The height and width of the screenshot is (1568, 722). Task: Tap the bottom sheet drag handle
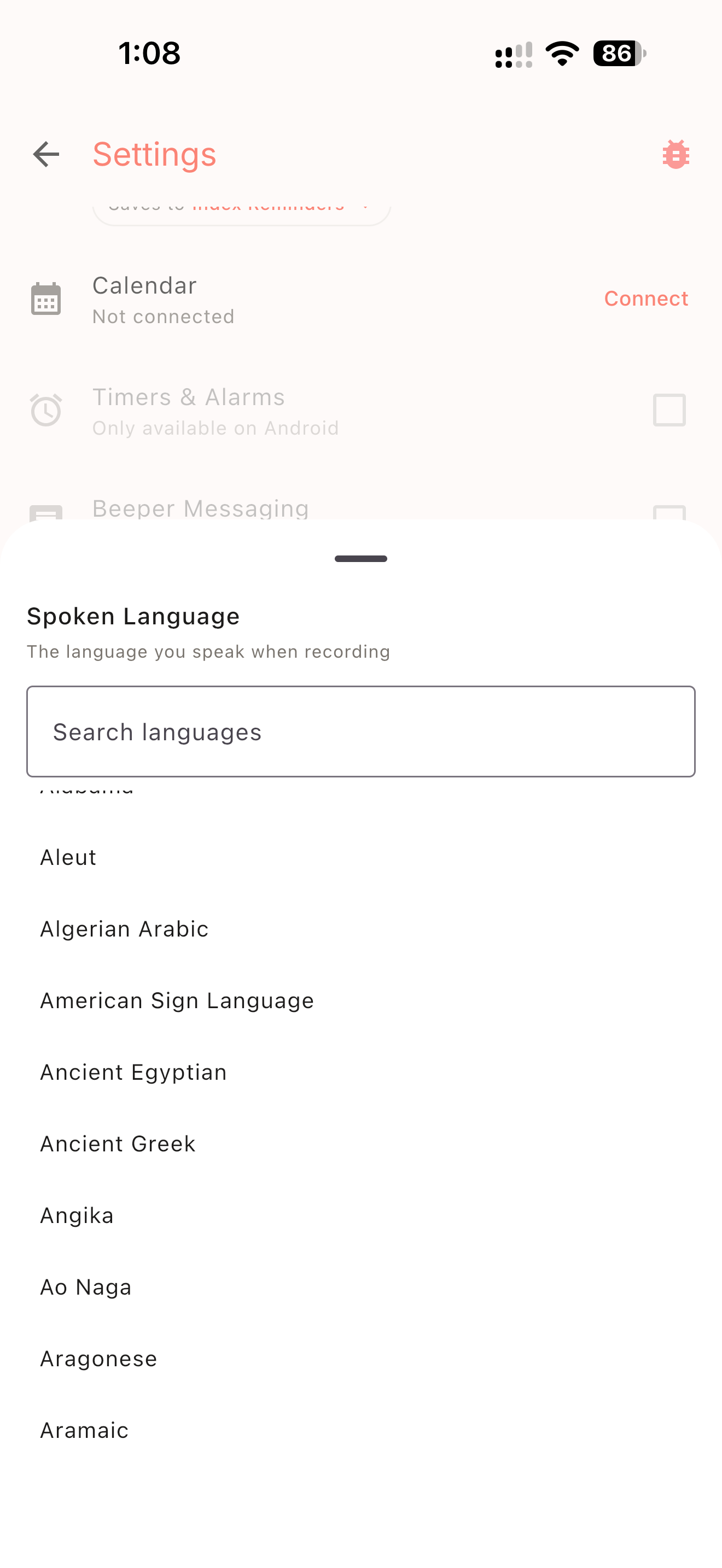point(361,559)
